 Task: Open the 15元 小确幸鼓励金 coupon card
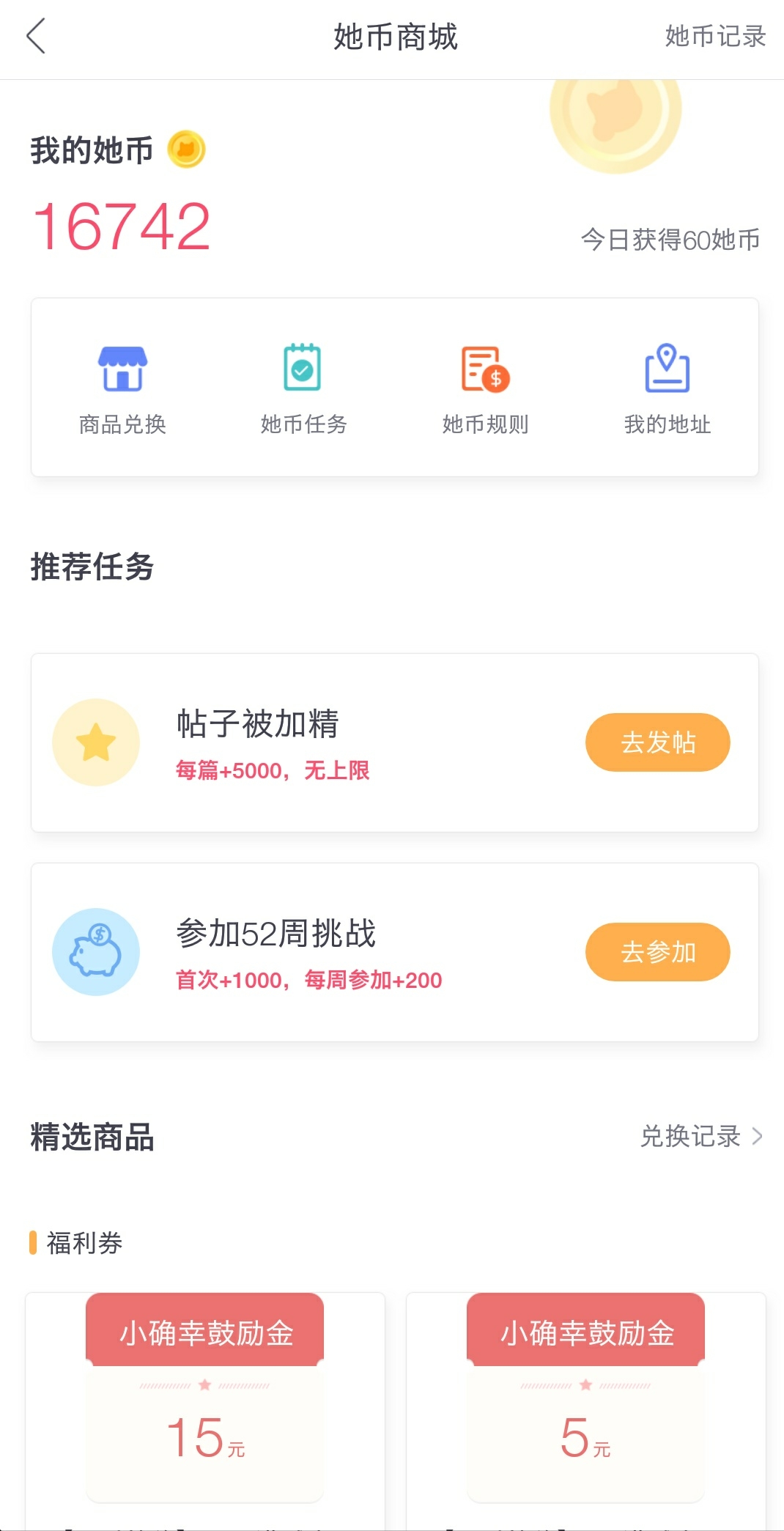coord(205,1411)
